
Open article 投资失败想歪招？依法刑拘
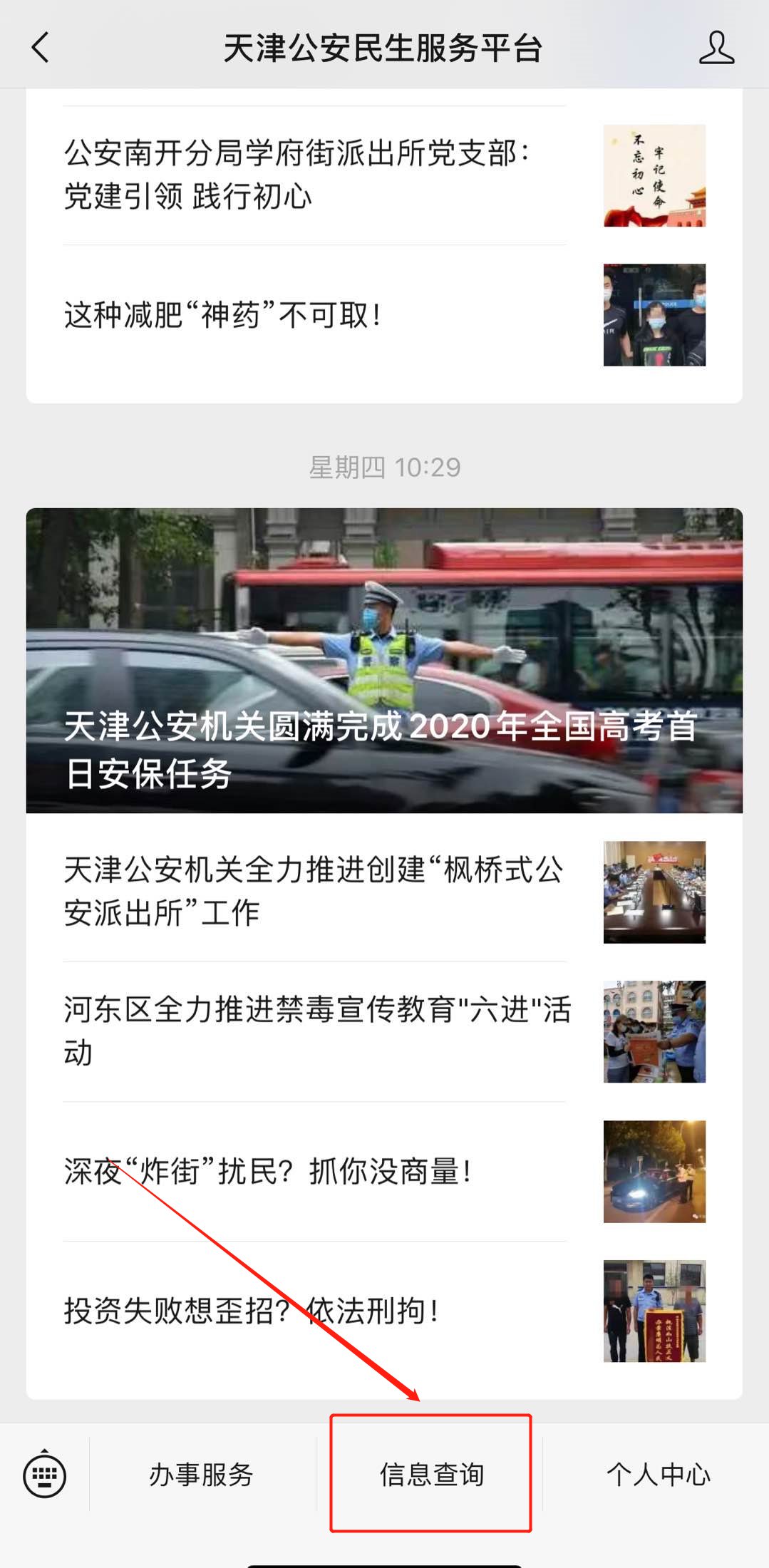(314, 1311)
